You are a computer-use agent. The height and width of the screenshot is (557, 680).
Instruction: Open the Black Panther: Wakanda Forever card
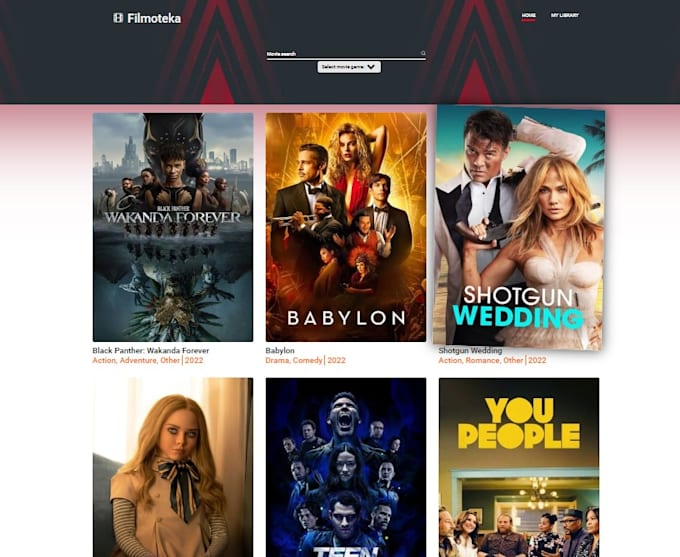point(173,227)
